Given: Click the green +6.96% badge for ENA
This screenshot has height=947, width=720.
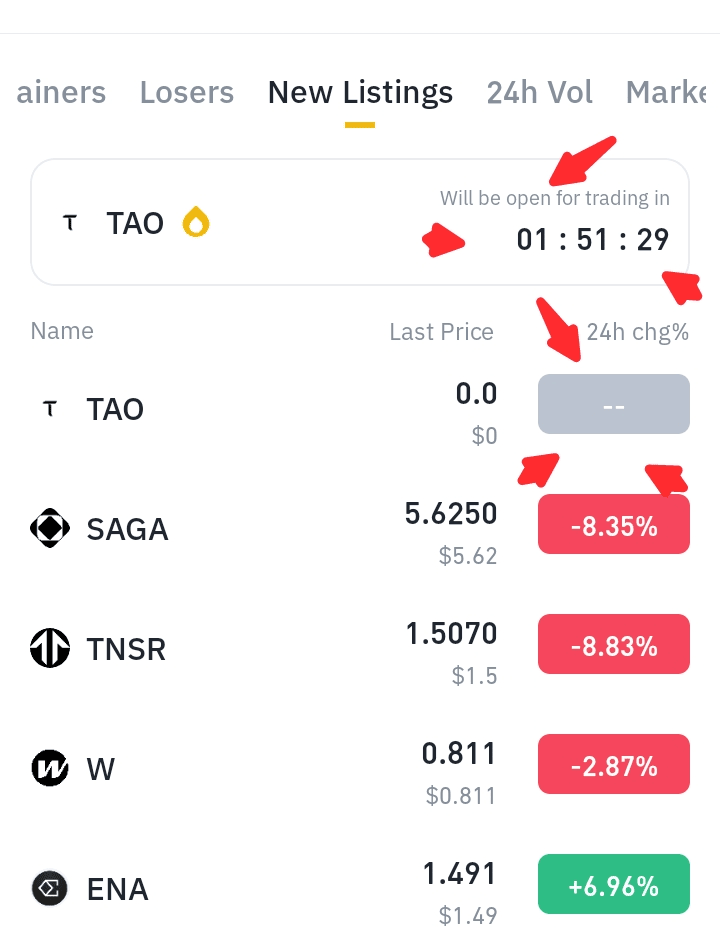Looking at the screenshot, I should (613, 884).
